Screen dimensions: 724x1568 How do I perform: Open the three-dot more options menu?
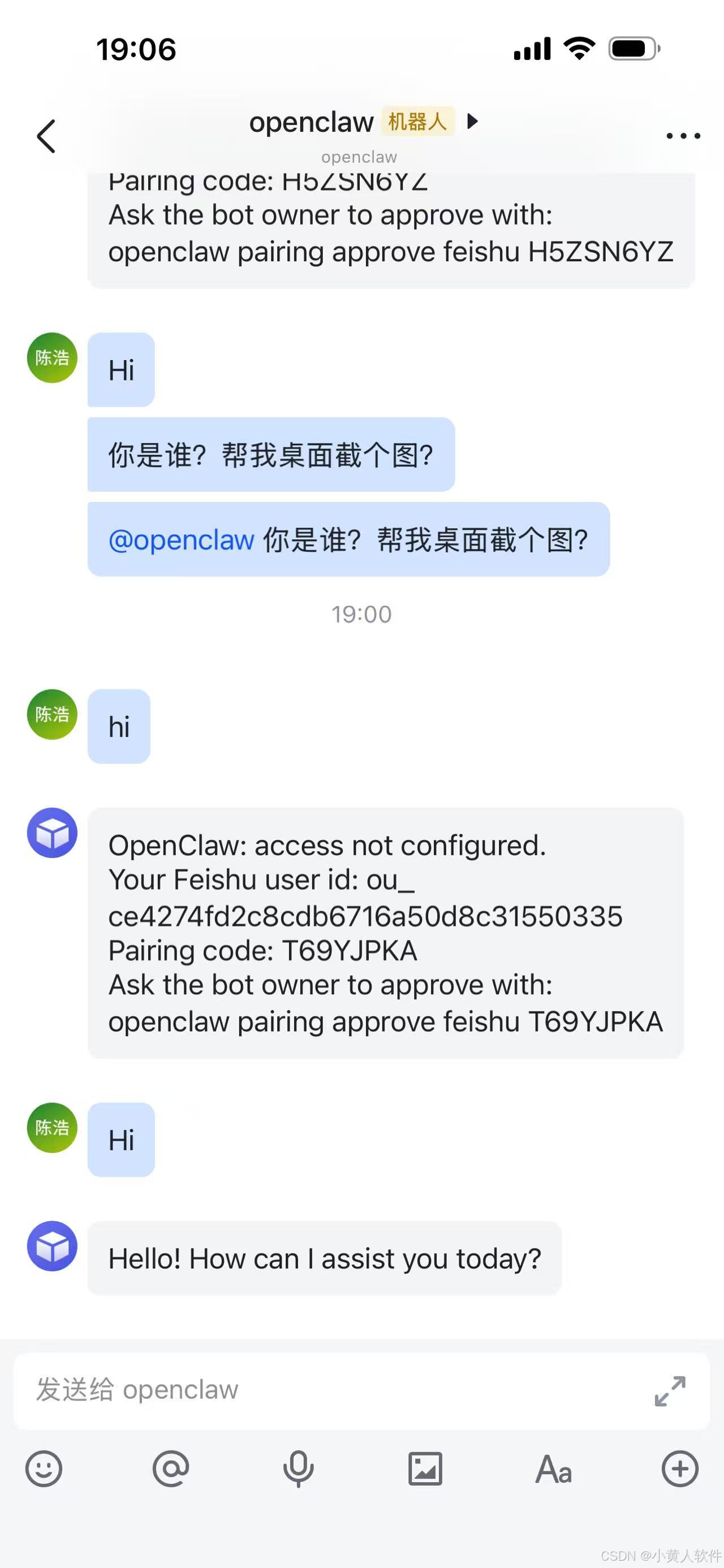[x=683, y=136]
